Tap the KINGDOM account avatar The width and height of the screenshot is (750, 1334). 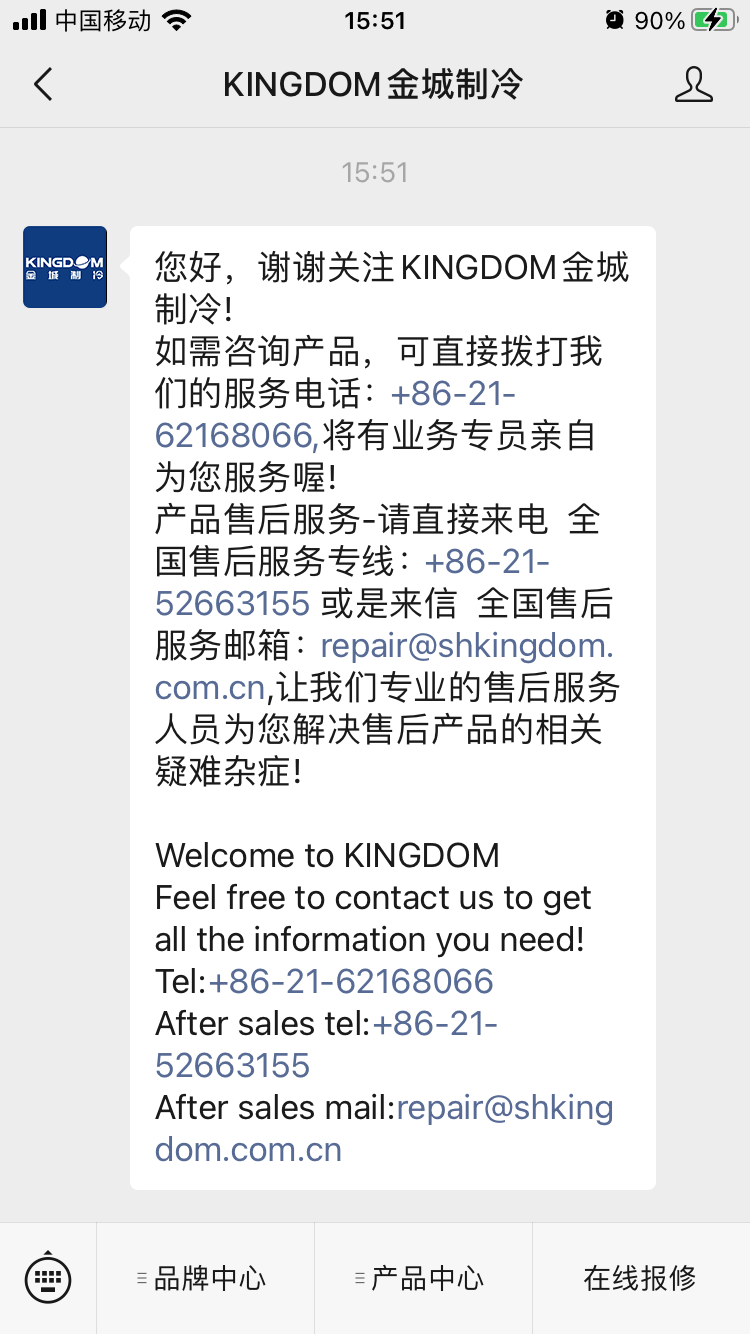(65, 267)
